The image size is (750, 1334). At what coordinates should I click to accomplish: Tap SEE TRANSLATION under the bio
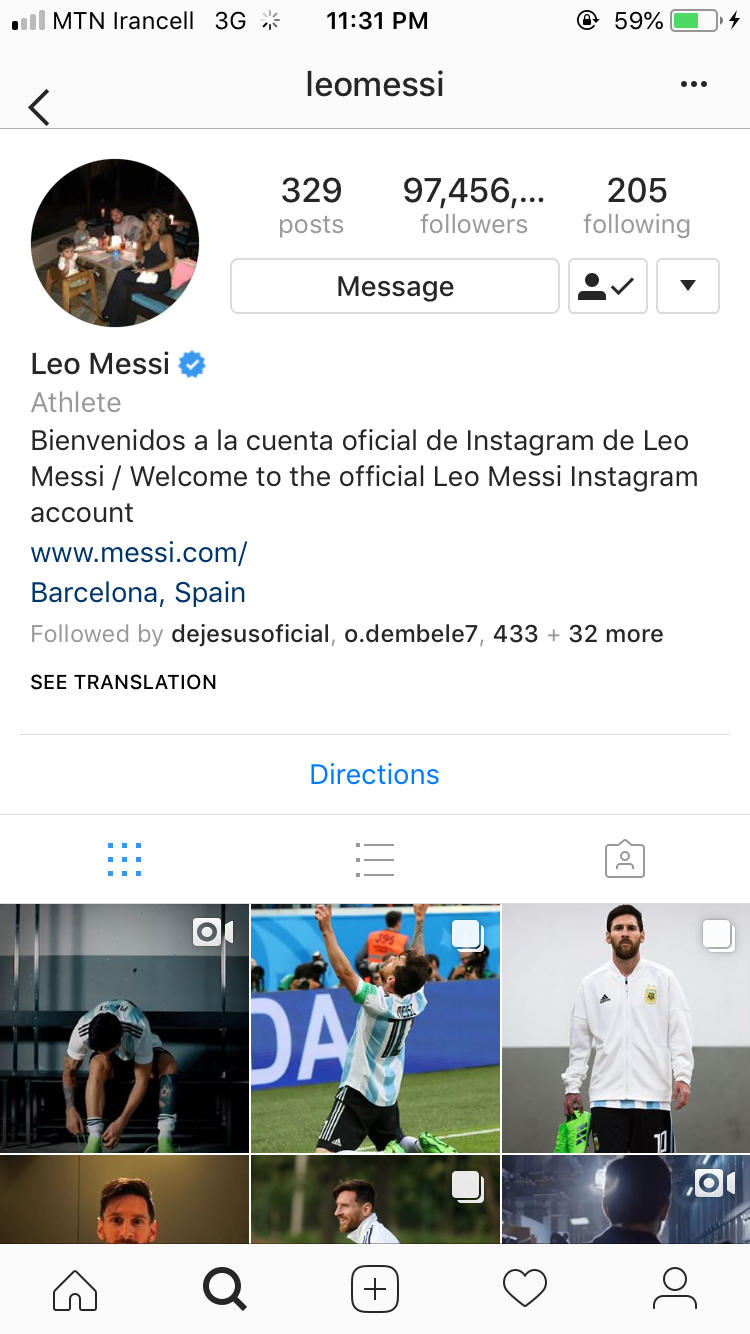point(124,682)
